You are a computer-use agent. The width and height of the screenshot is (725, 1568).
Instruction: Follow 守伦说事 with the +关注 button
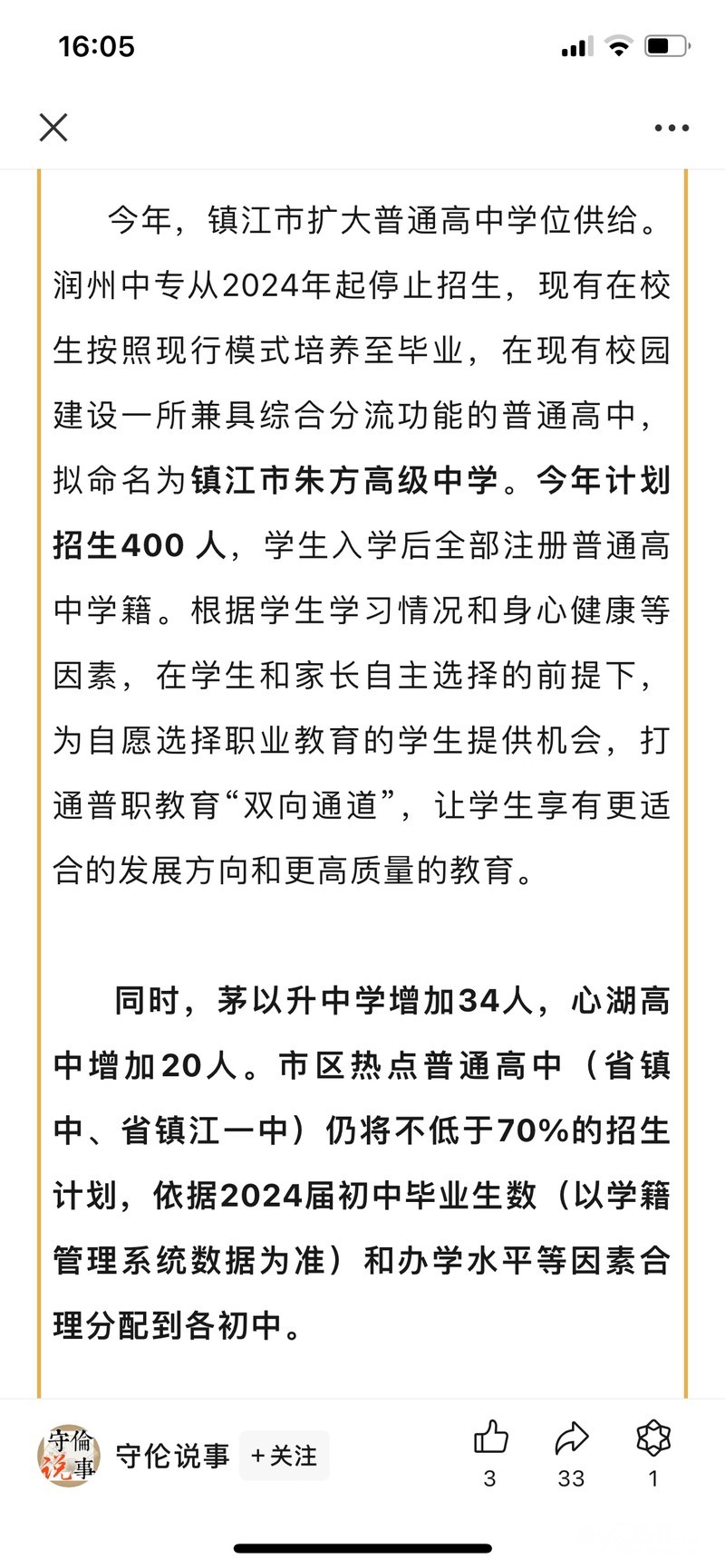click(284, 1456)
